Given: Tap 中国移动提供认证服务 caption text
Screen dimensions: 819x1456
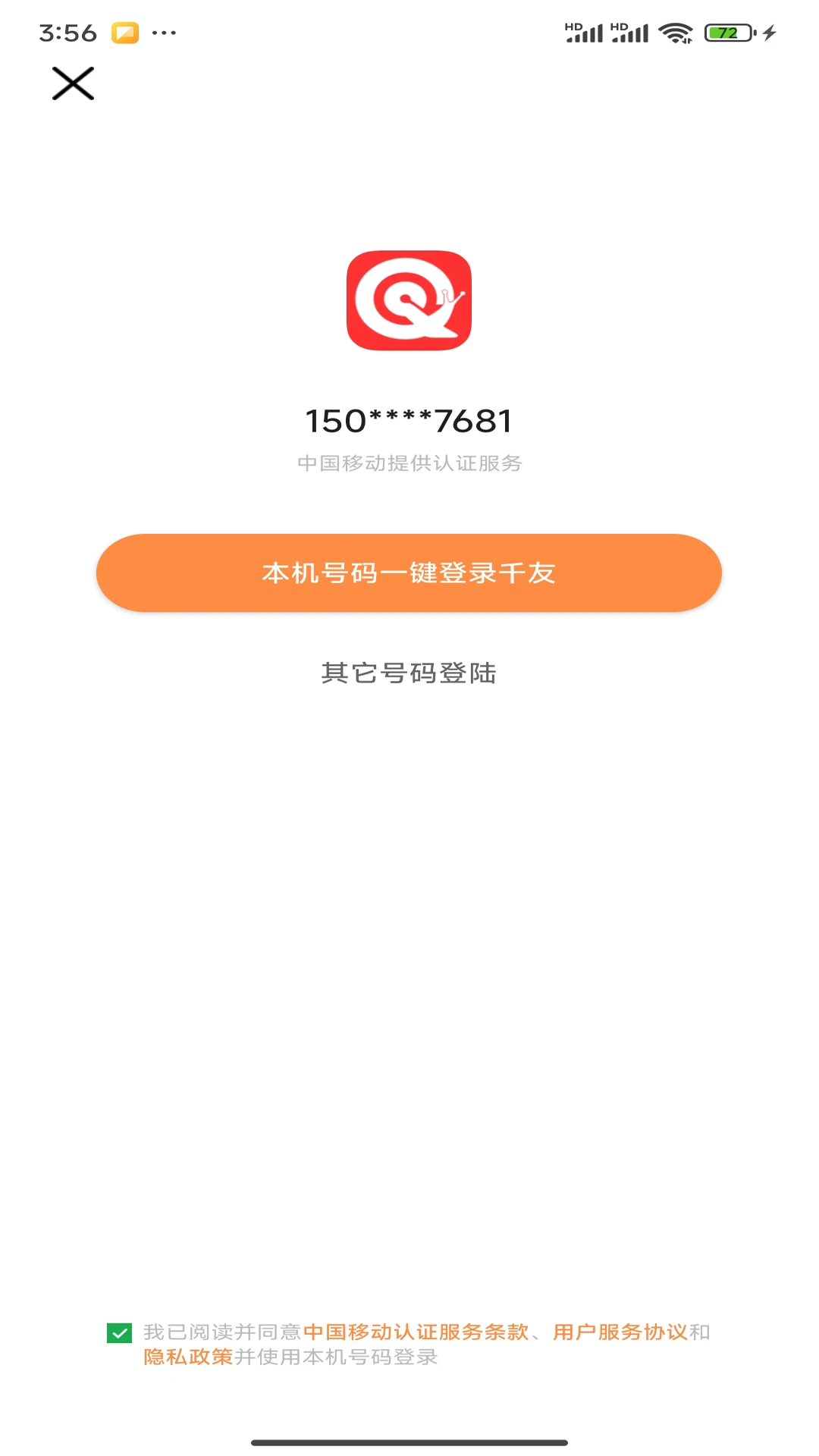Looking at the screenshot, I should (409, 463).
